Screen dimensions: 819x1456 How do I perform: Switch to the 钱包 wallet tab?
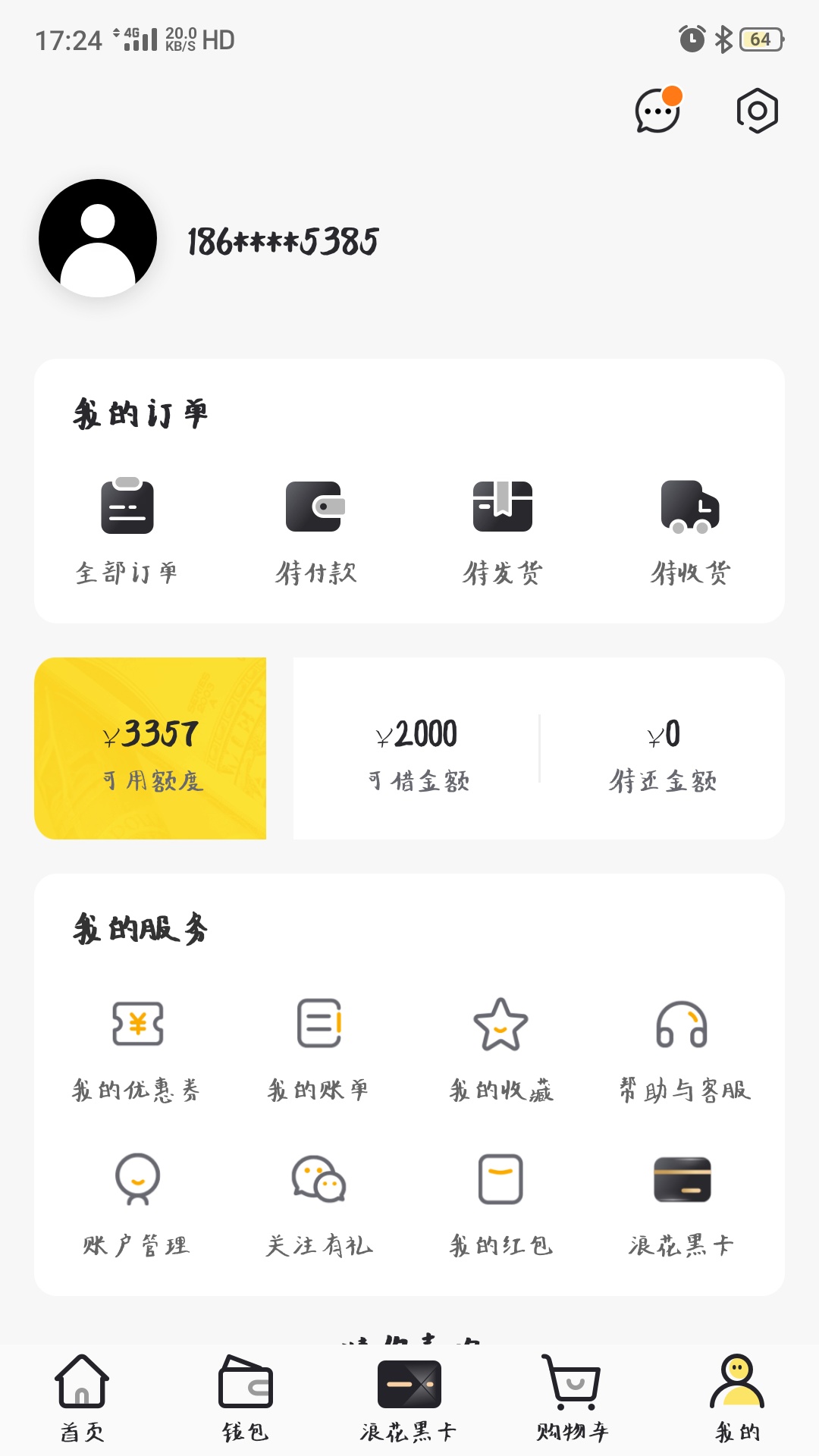point(245,1398)
